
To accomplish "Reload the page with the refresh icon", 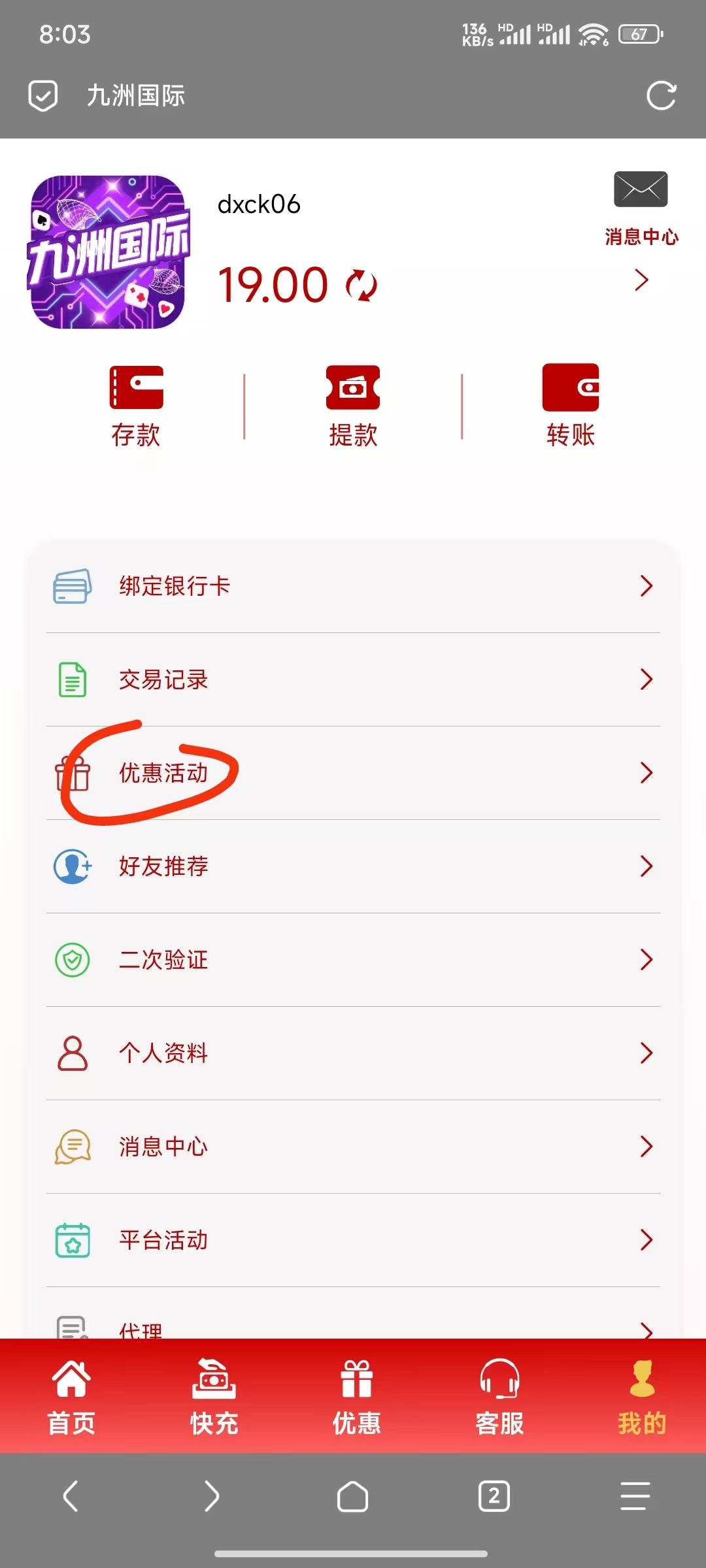I will [x=661, y=96].
